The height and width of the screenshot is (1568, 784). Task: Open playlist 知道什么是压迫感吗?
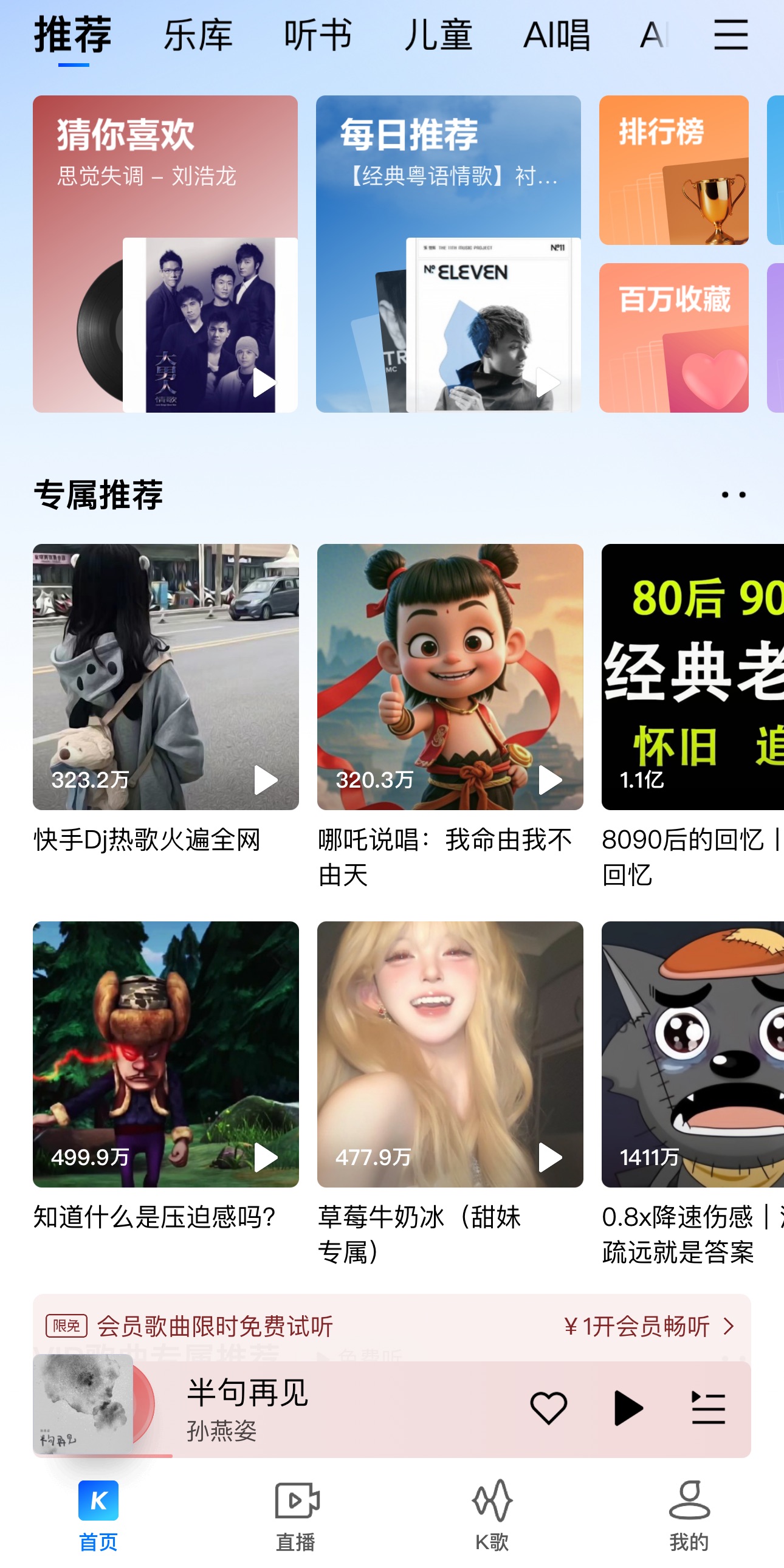tap(165, 1053)
